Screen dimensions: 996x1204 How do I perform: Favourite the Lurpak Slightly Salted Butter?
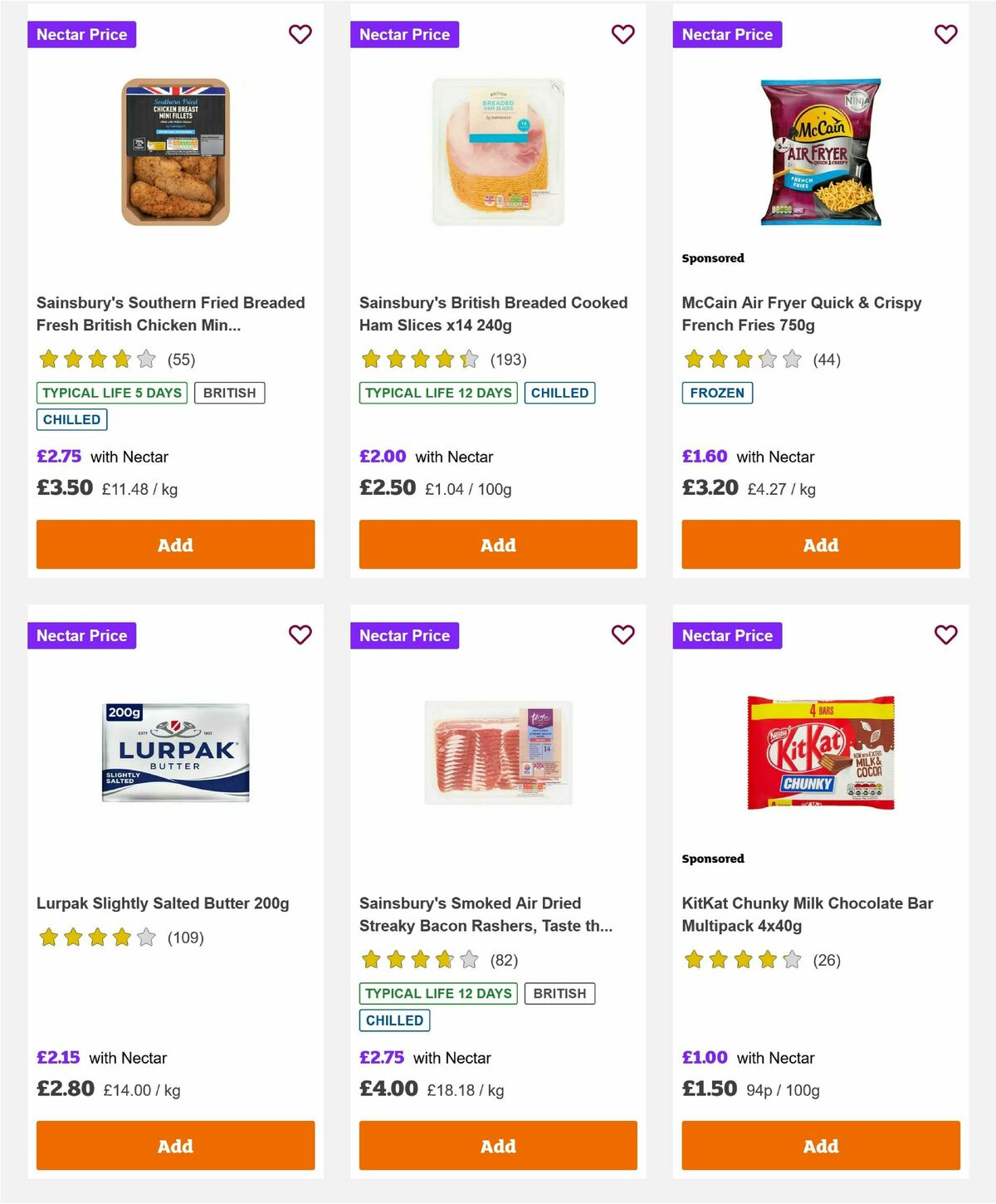click(x=300, y=635)
